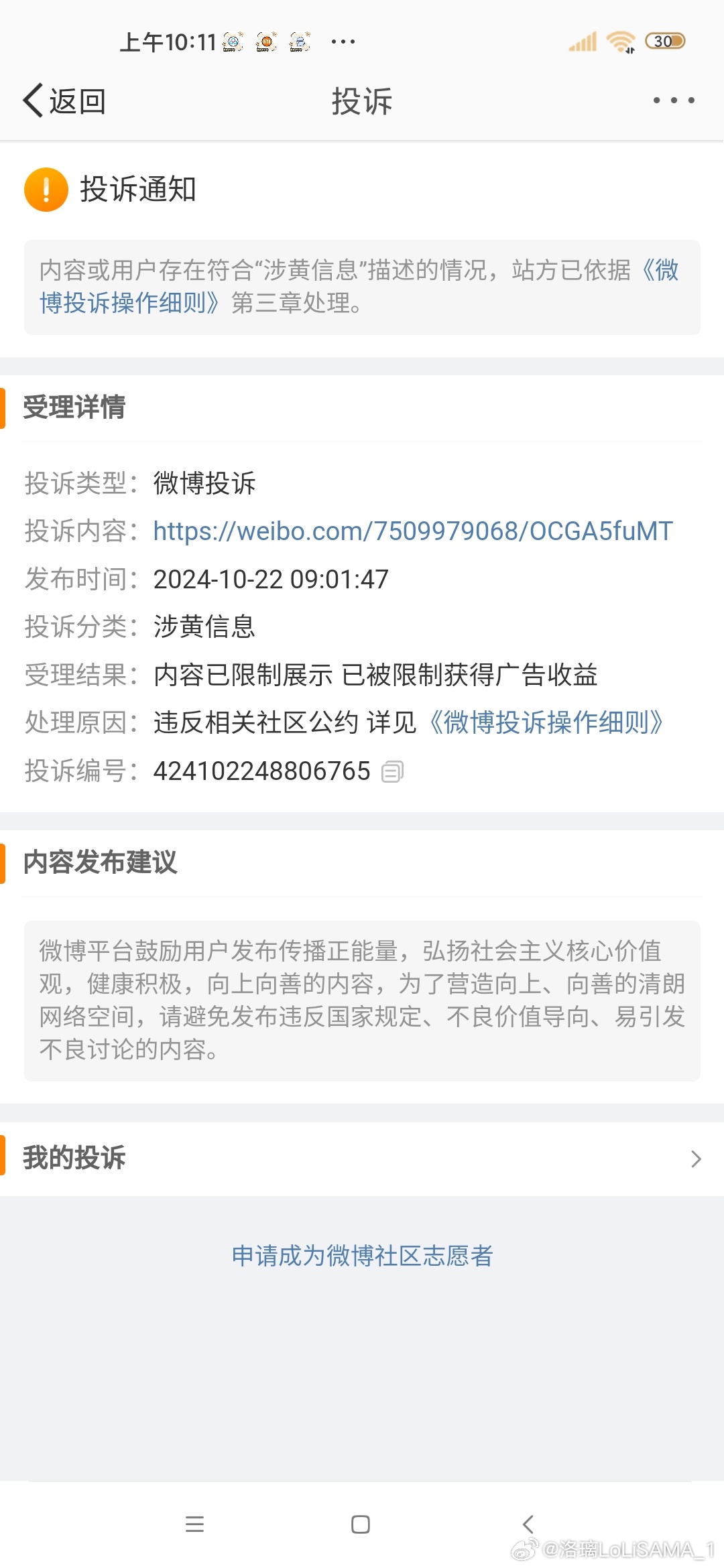The height and width of the screenshot is (1568, 724).
Task: Open the three-dot overflow menu
Action: click(x=674, y=101)
